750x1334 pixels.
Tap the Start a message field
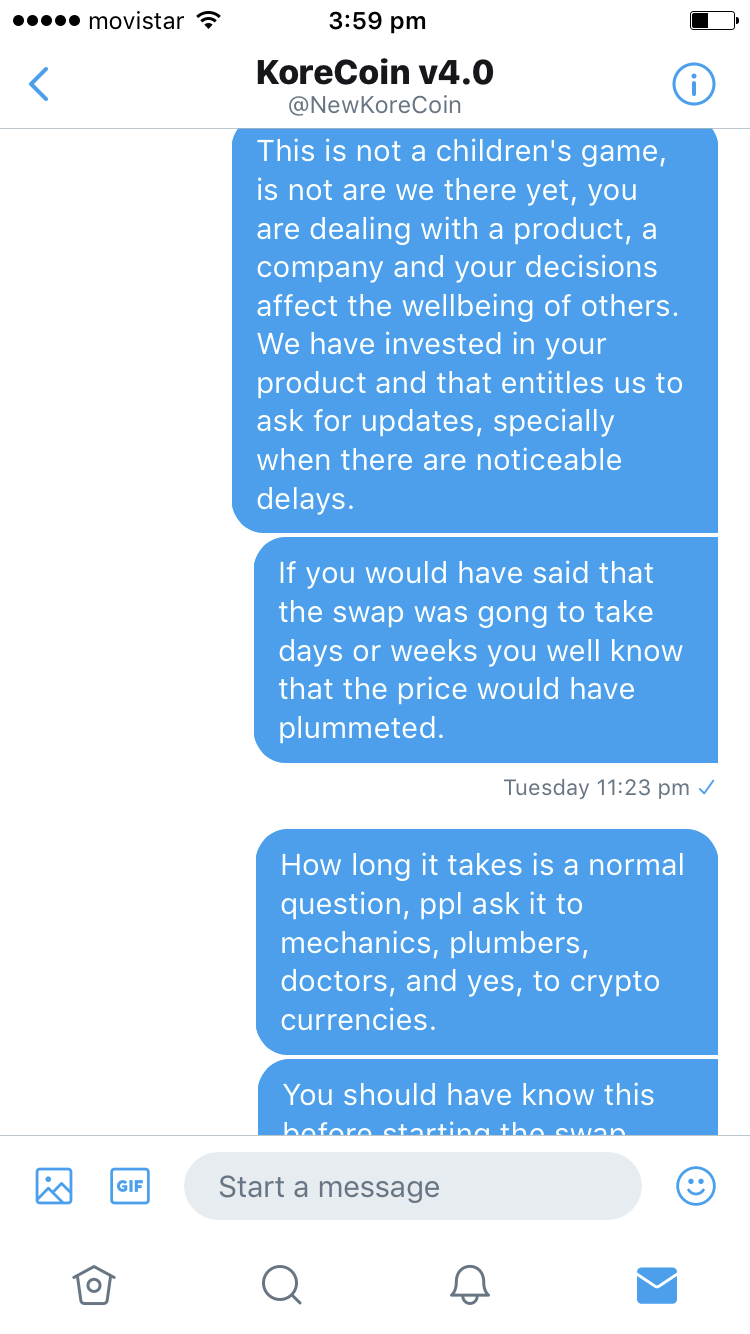pos(412,1186)
